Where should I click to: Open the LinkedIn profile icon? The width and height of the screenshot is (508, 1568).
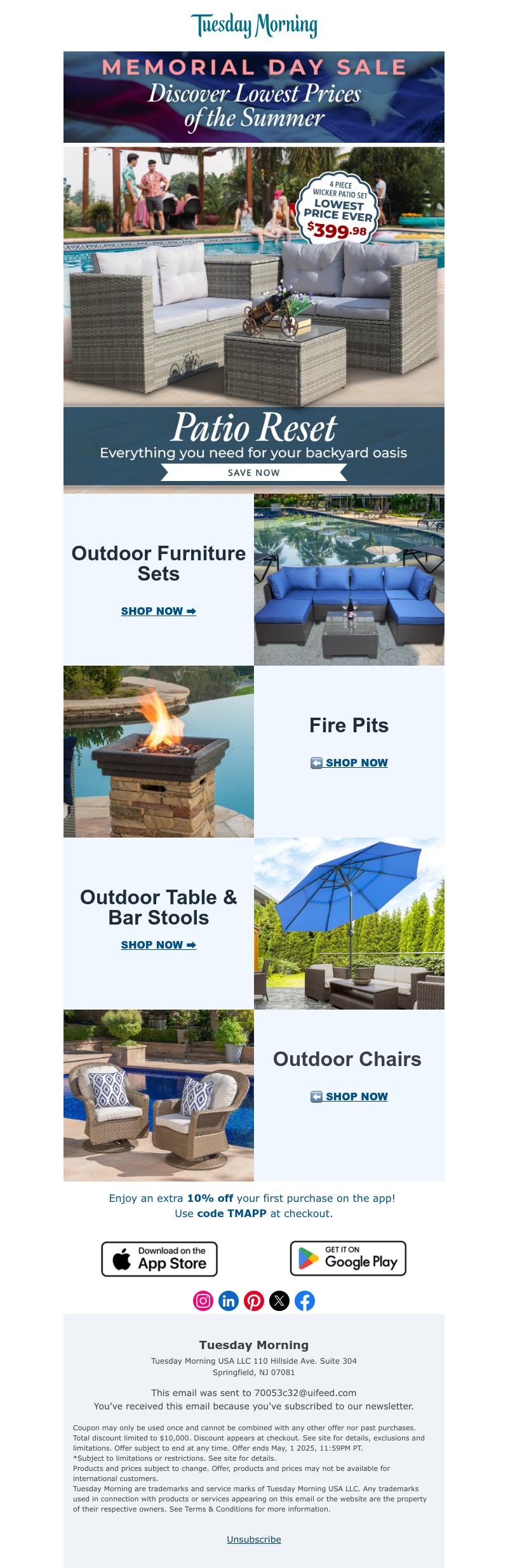click(229, 1301)
